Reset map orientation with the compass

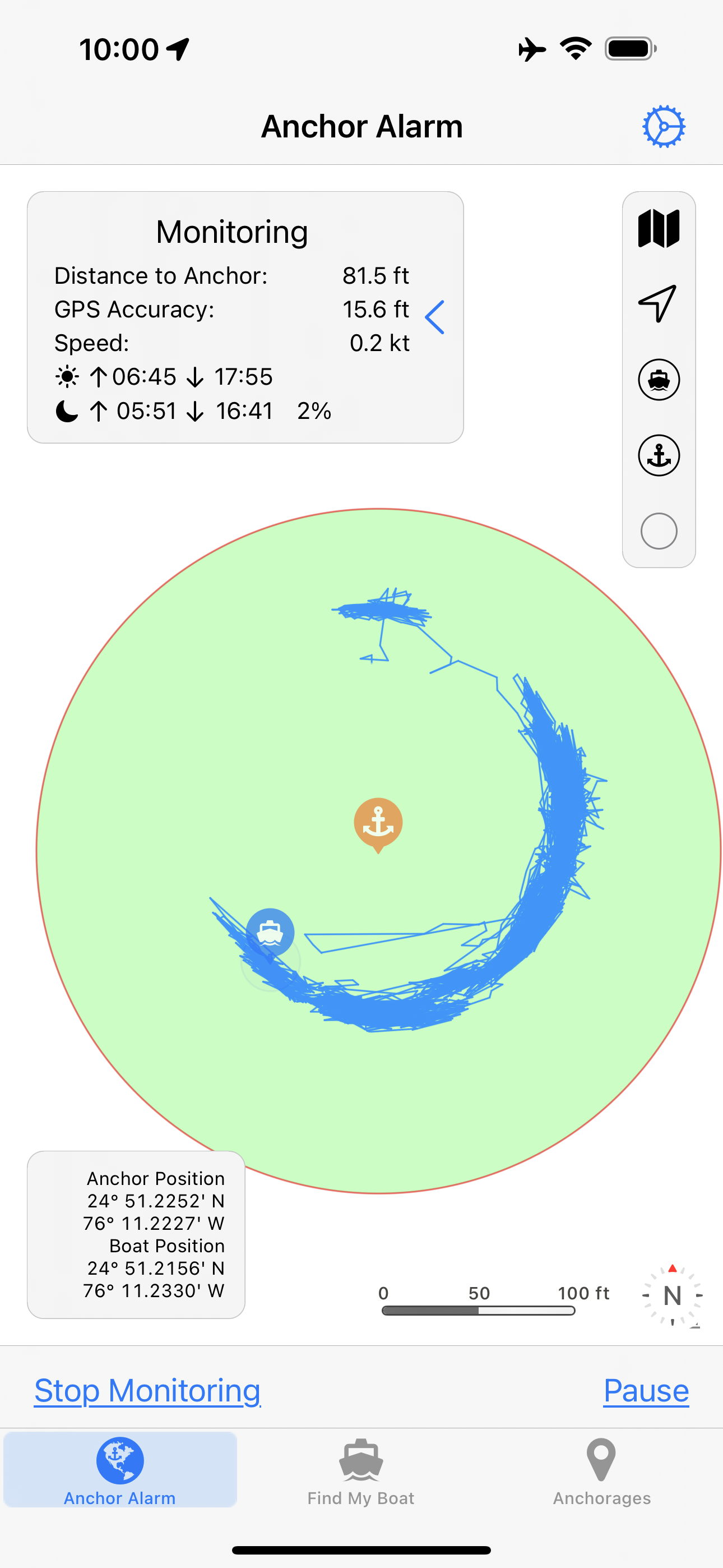[672, 1295]
